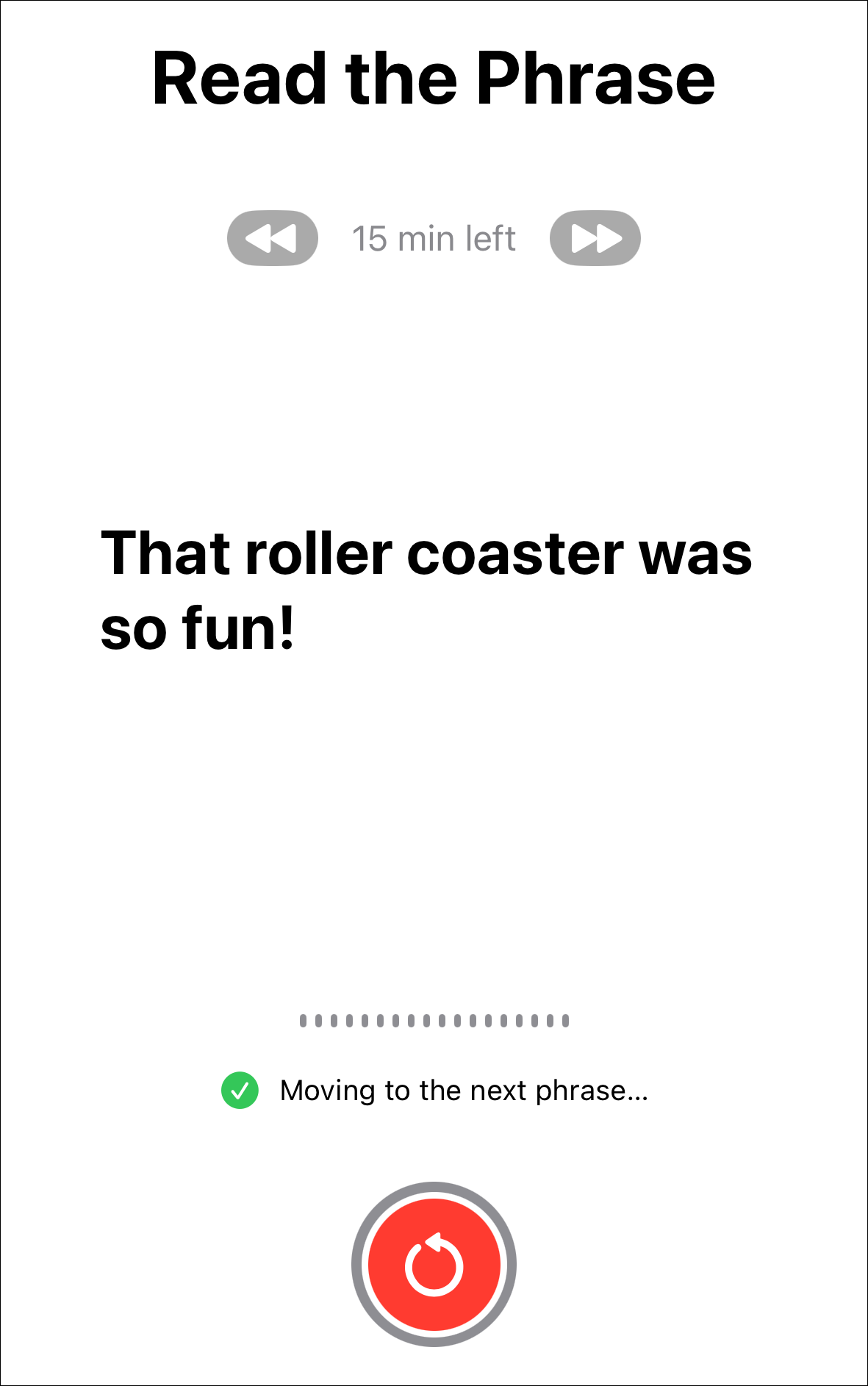This screenshot has height=1386, width=868.
Task: Tap the red re-record button
Action: pos(434,1264)
